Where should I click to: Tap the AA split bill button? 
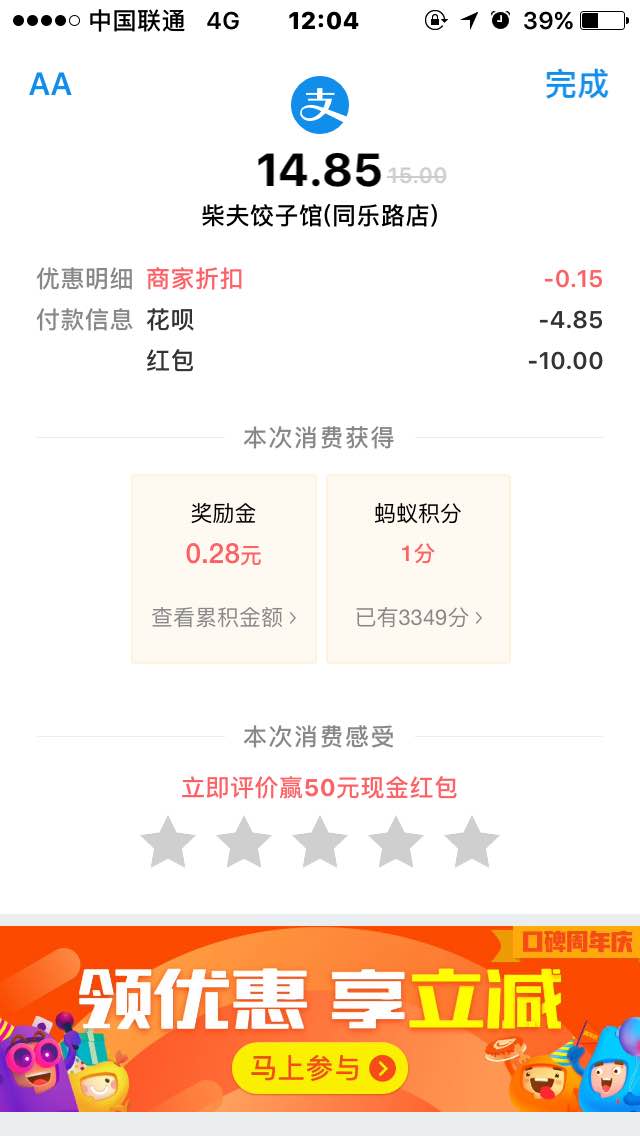[x=50, y=85]
